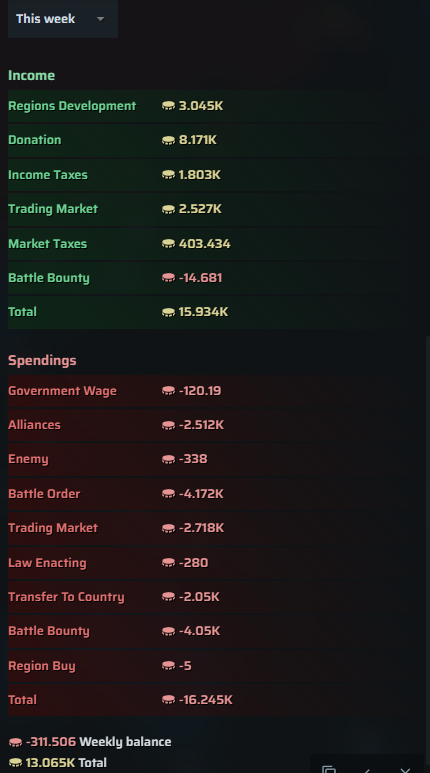Open the This week period dropdown
Image resolution: width=430 pixels, height=773 pixels.
point(63,19)
